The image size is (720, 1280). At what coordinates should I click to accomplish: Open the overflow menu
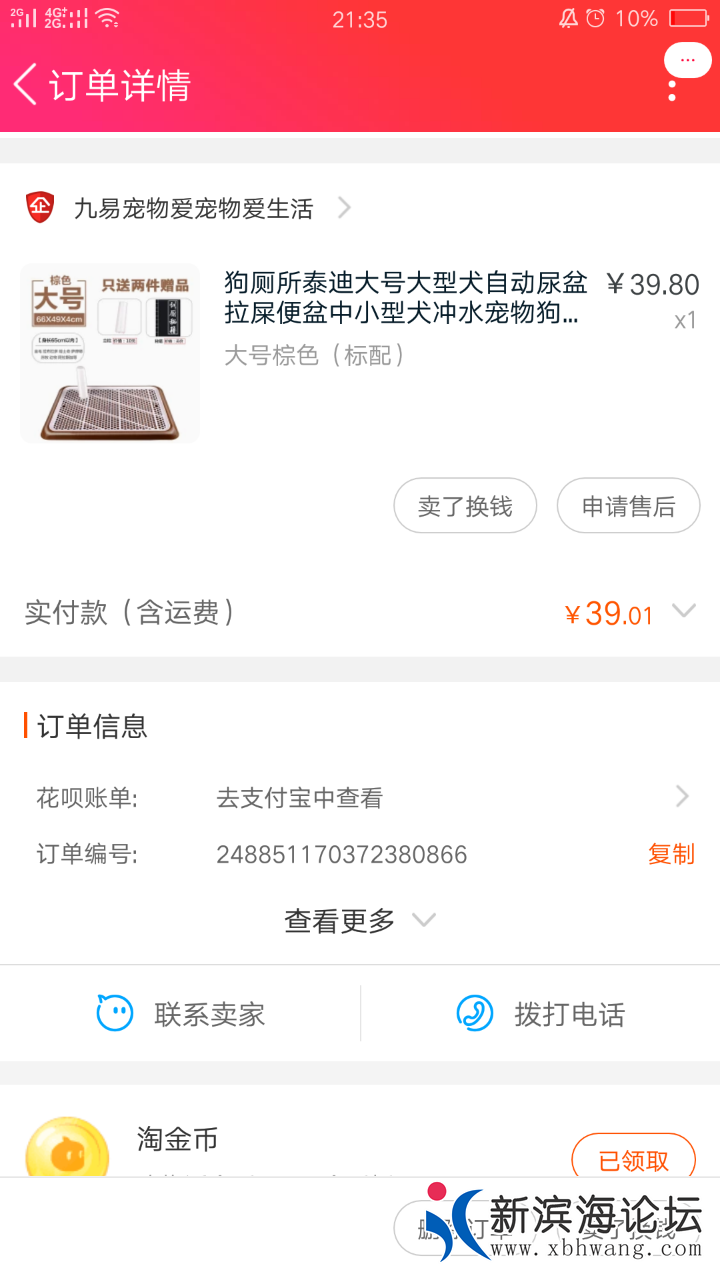(672, 88)
